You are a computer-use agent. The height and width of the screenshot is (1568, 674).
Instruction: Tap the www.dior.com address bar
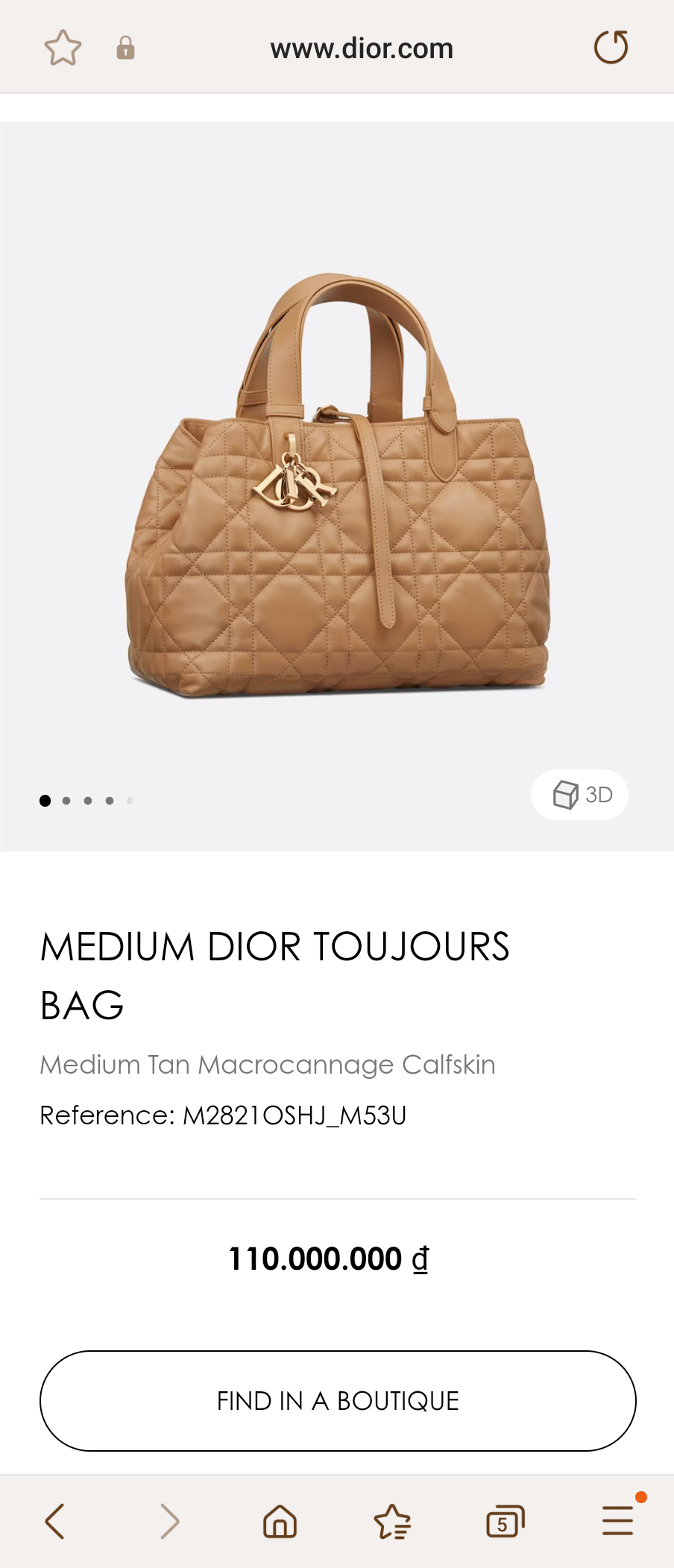point(362,48)
